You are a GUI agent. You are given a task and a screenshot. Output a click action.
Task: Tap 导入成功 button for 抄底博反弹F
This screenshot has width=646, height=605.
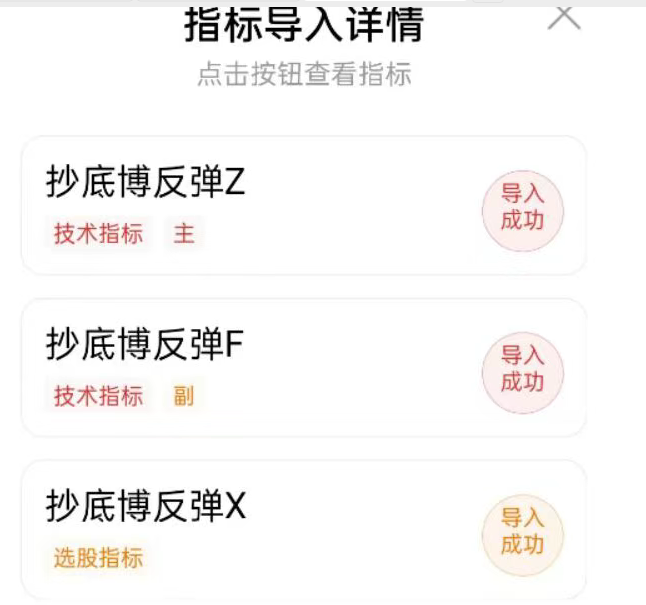pos(522,369)
